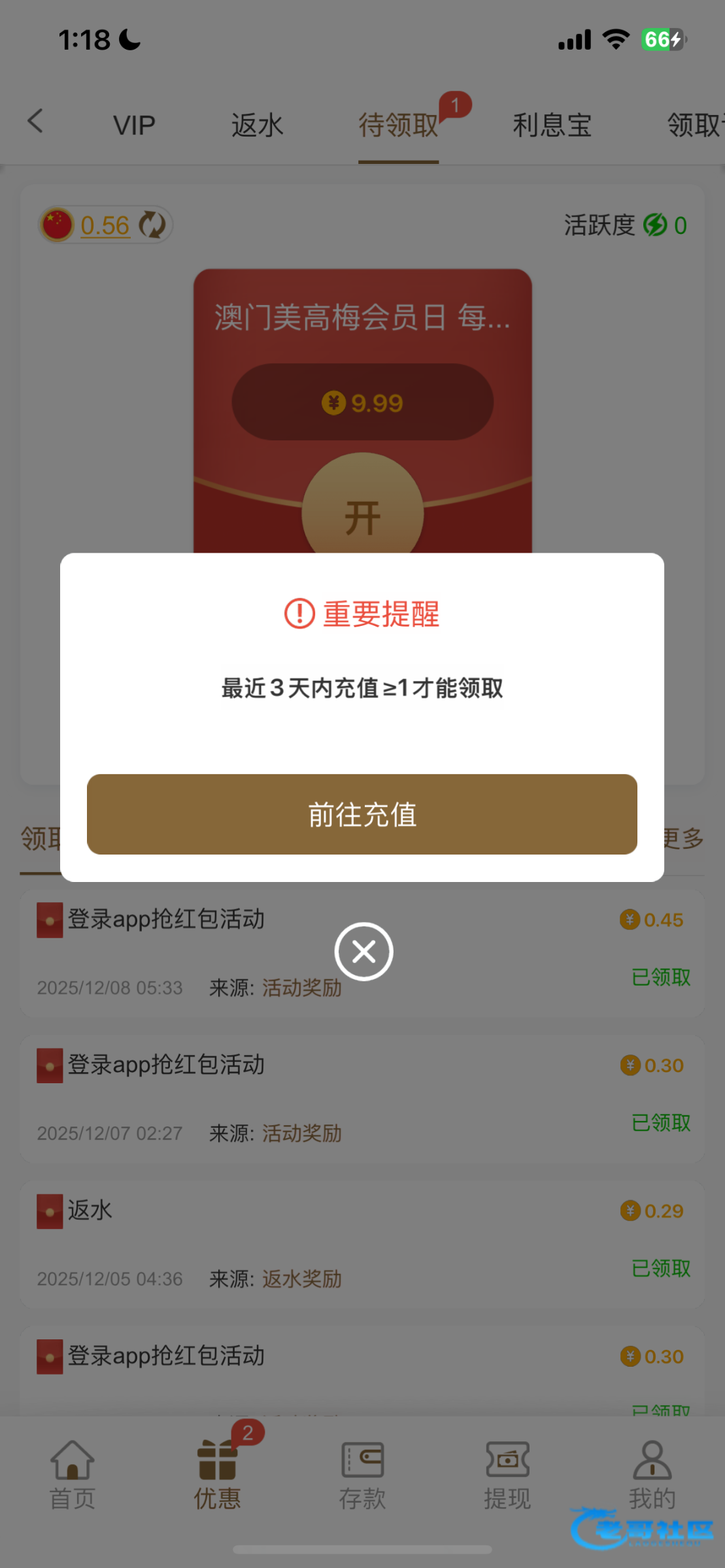The height and width of the screenshot is (1568, 725).
Task: Refresh the 0.56 balance
Action: click(x=153, y=225)
